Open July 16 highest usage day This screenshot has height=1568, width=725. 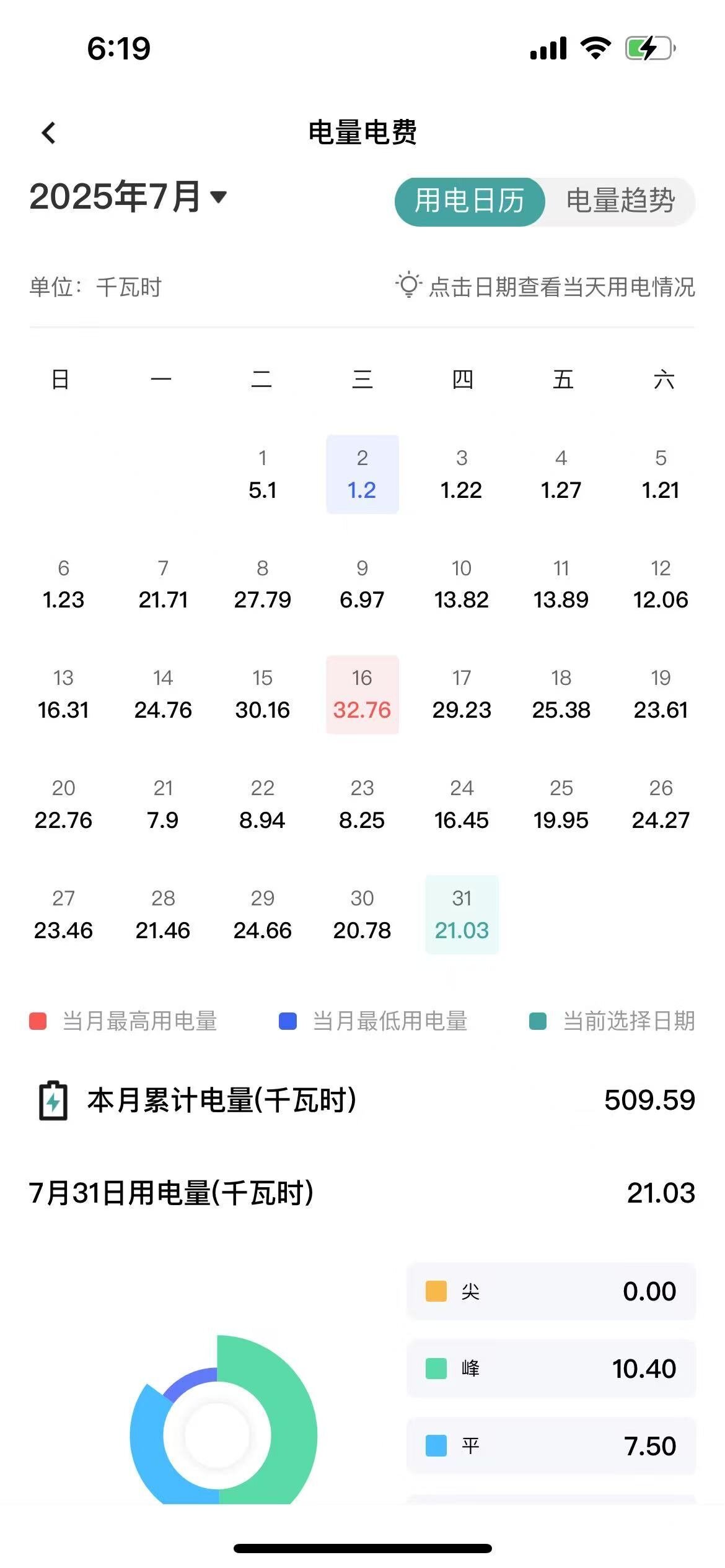click(362, 695)
